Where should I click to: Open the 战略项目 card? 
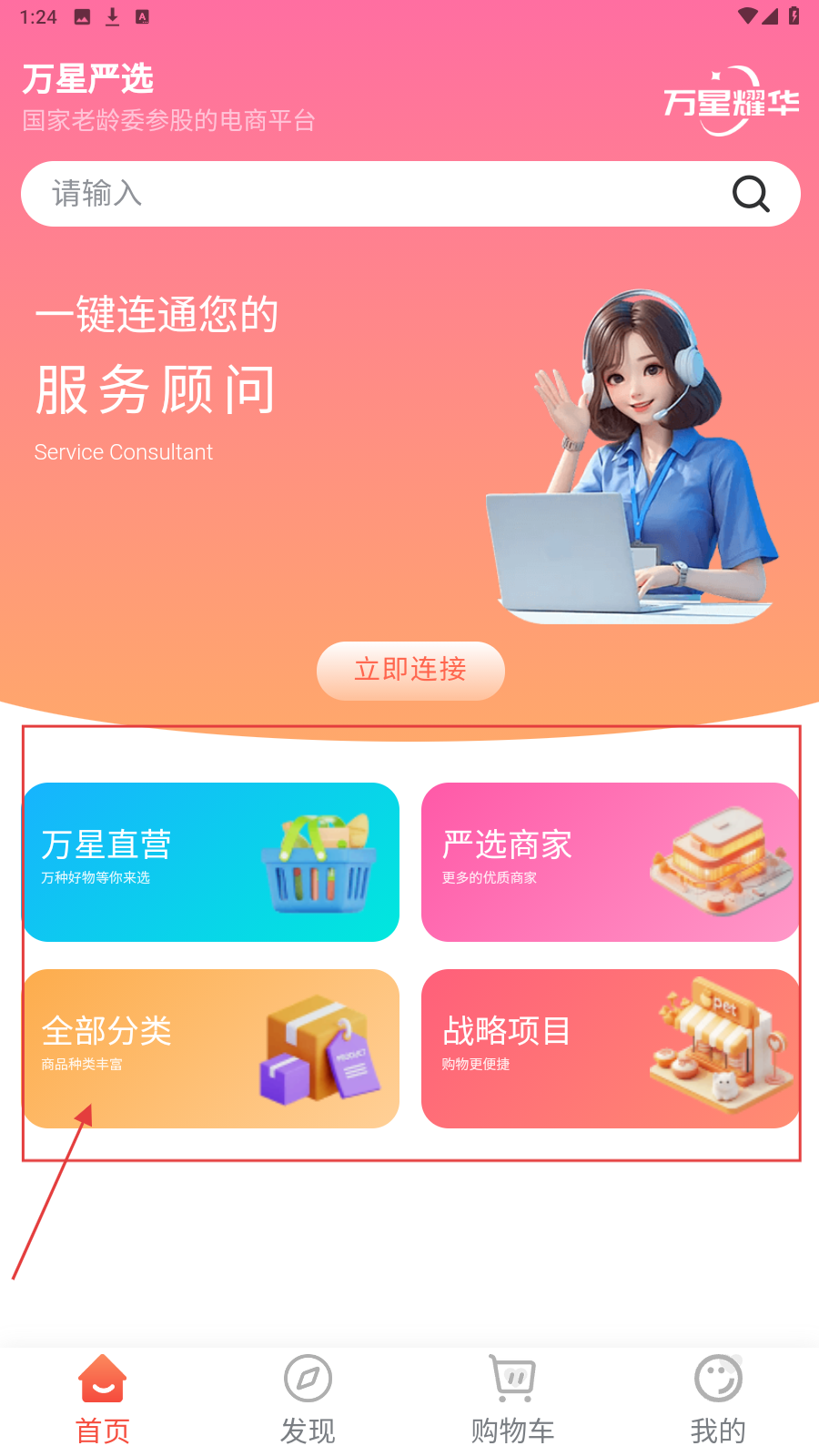click(x=610, y=1048)
